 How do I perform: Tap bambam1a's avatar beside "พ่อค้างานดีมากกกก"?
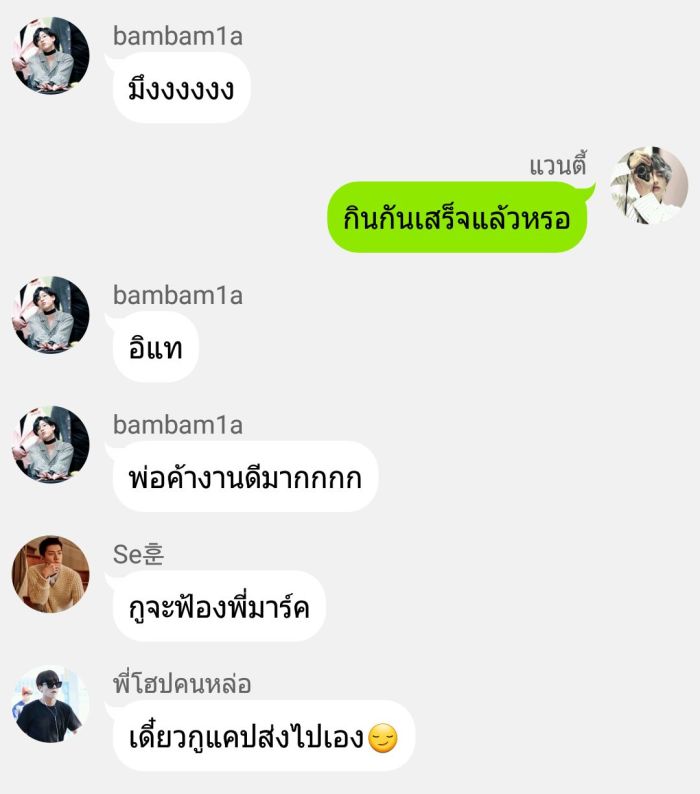click(x=50, y=445)
